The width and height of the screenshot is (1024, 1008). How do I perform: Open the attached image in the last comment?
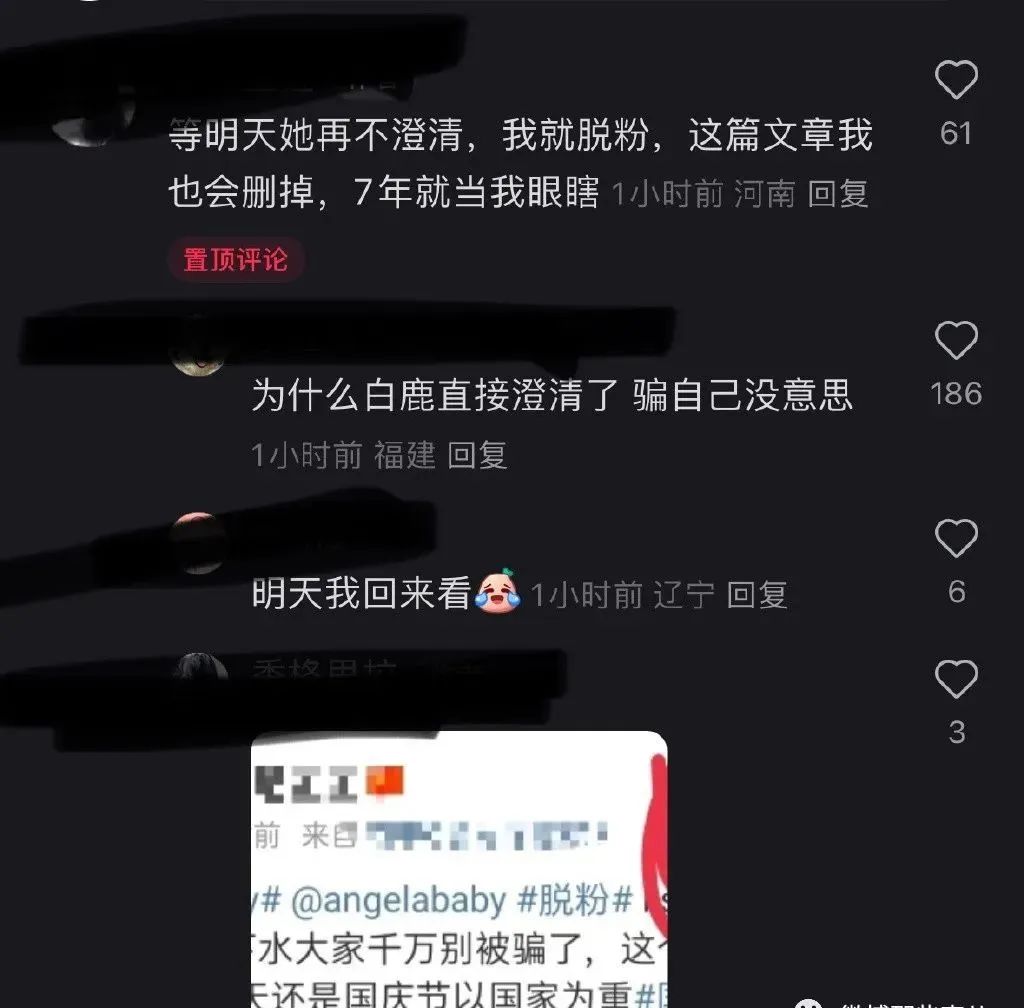click(458, 868)
